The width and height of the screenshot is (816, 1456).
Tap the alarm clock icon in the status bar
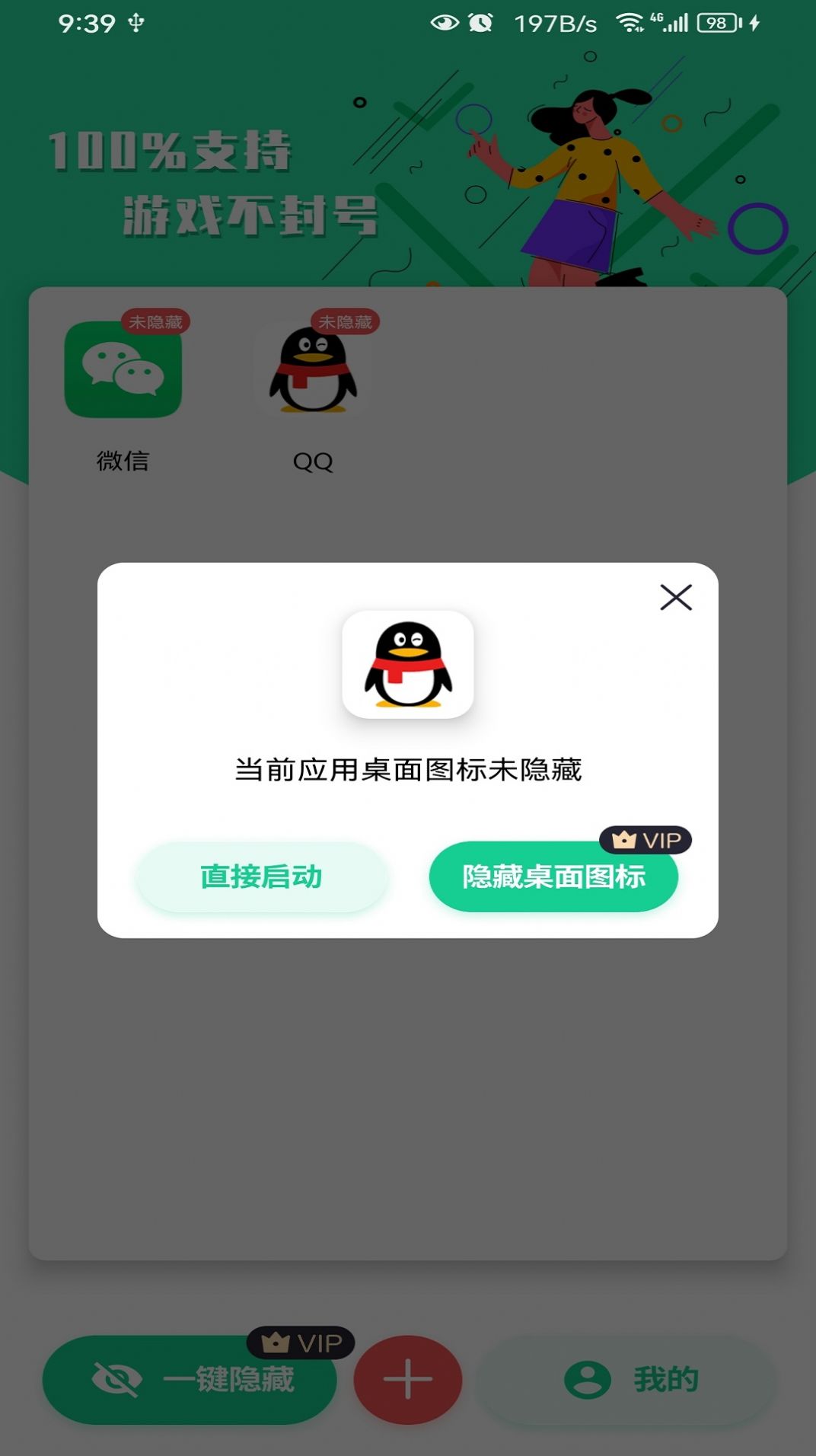pyautogui.click(x=480, y=23)
